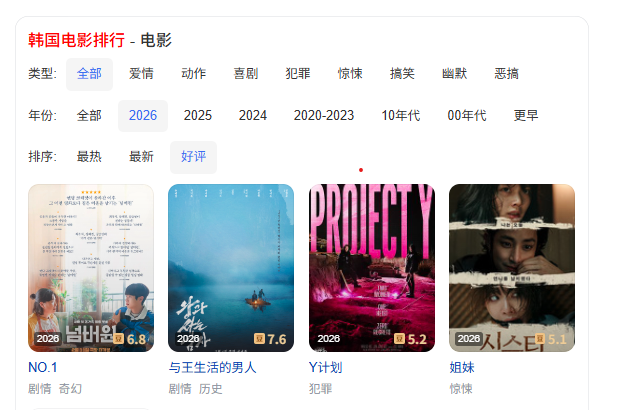The width and height of the screenshot is (620, 410).
Task: Open the 姐妹 movie card
Action: (512, 268)
